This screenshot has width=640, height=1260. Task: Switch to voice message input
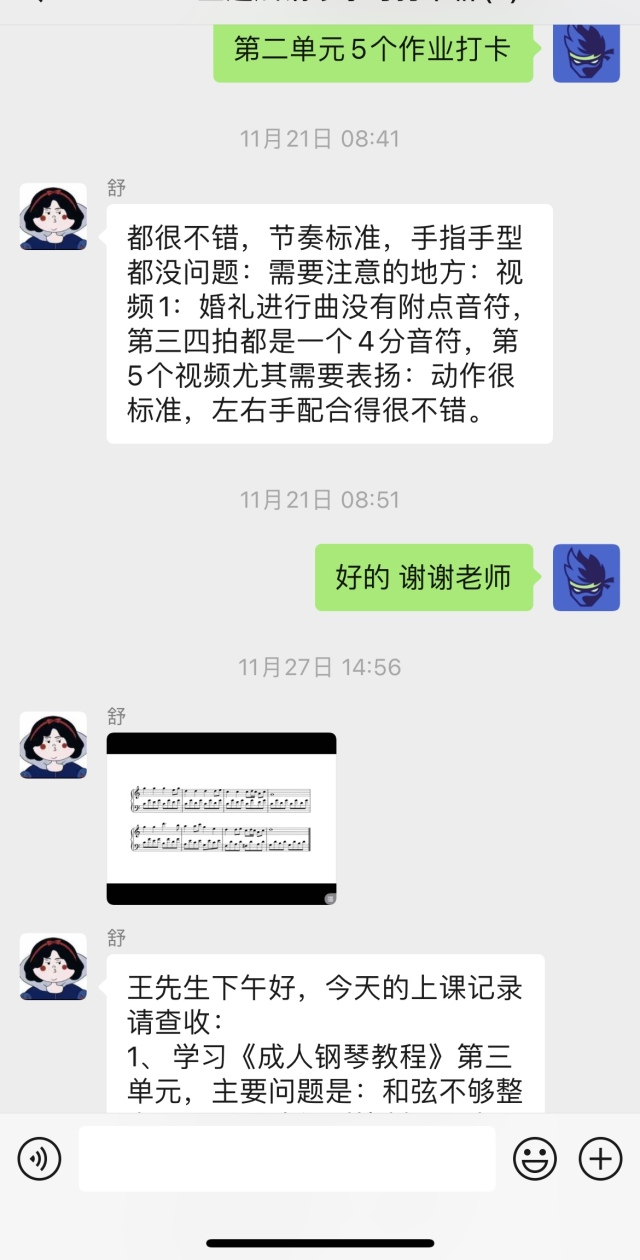pos(39,1159)
